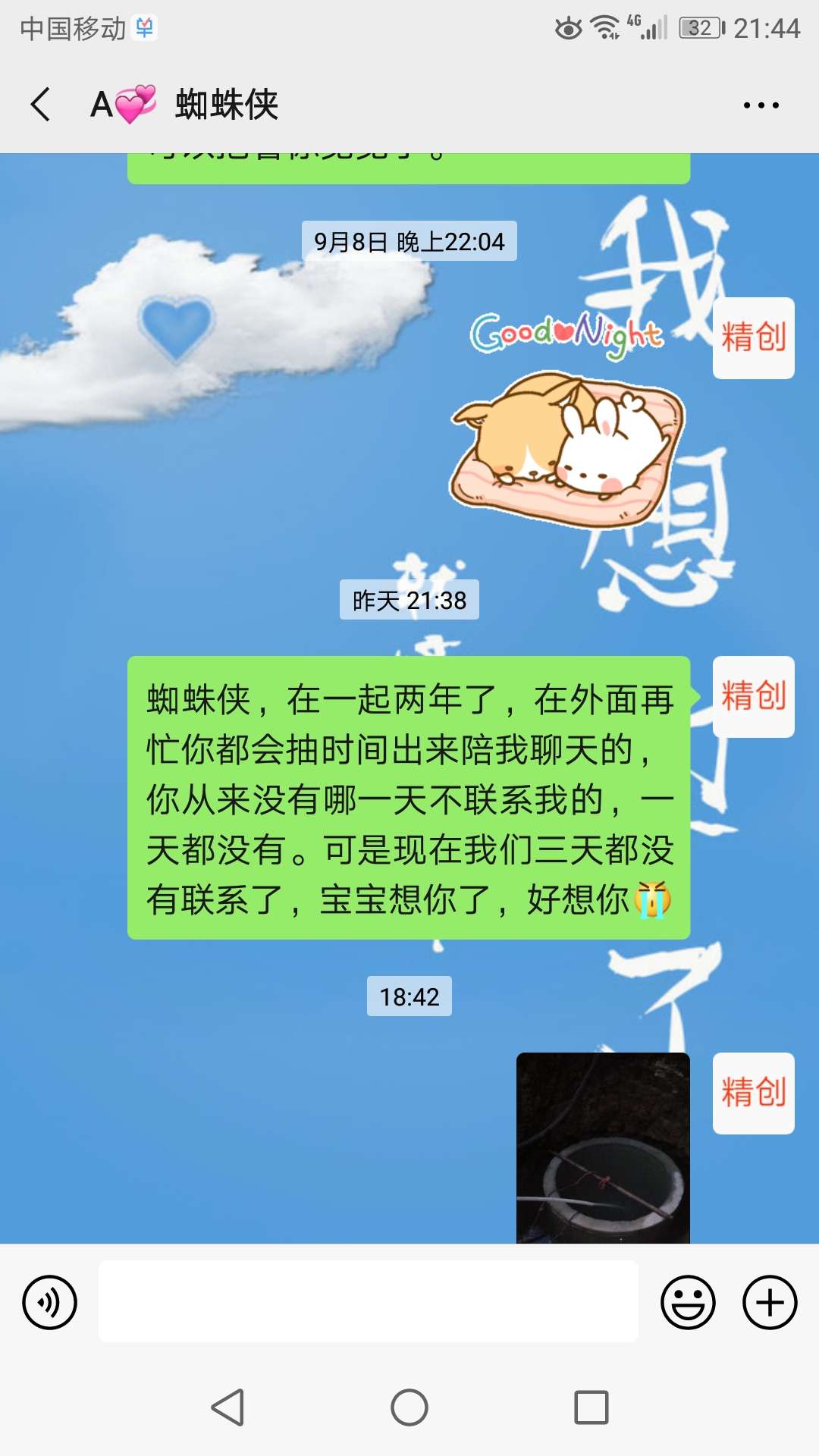Tap the timestamp 9月8日 晚上22:04
This screenshot has width=819, height=1456.
pos(409,241)
